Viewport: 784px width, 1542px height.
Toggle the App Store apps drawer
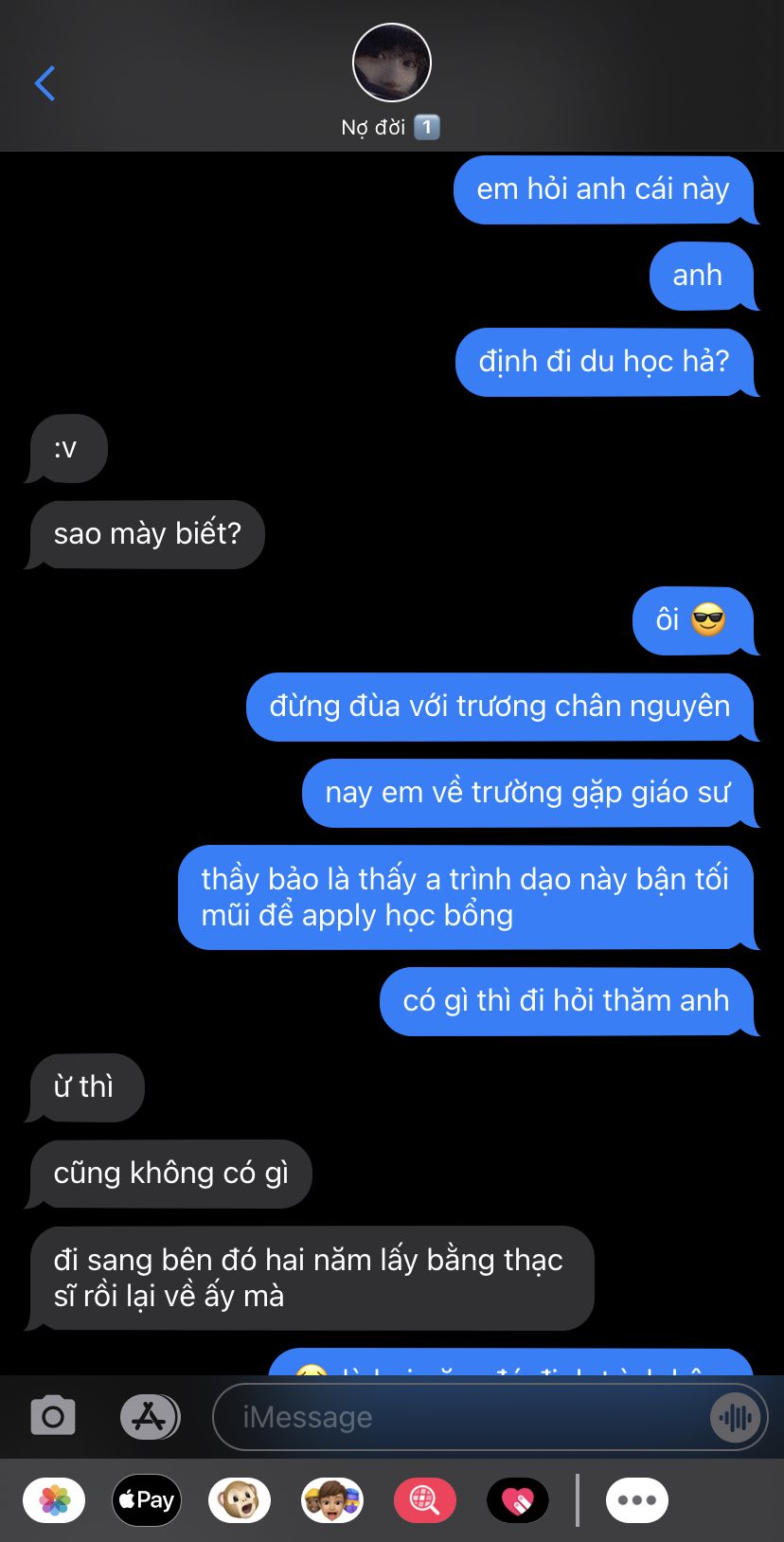(150, 1417)
